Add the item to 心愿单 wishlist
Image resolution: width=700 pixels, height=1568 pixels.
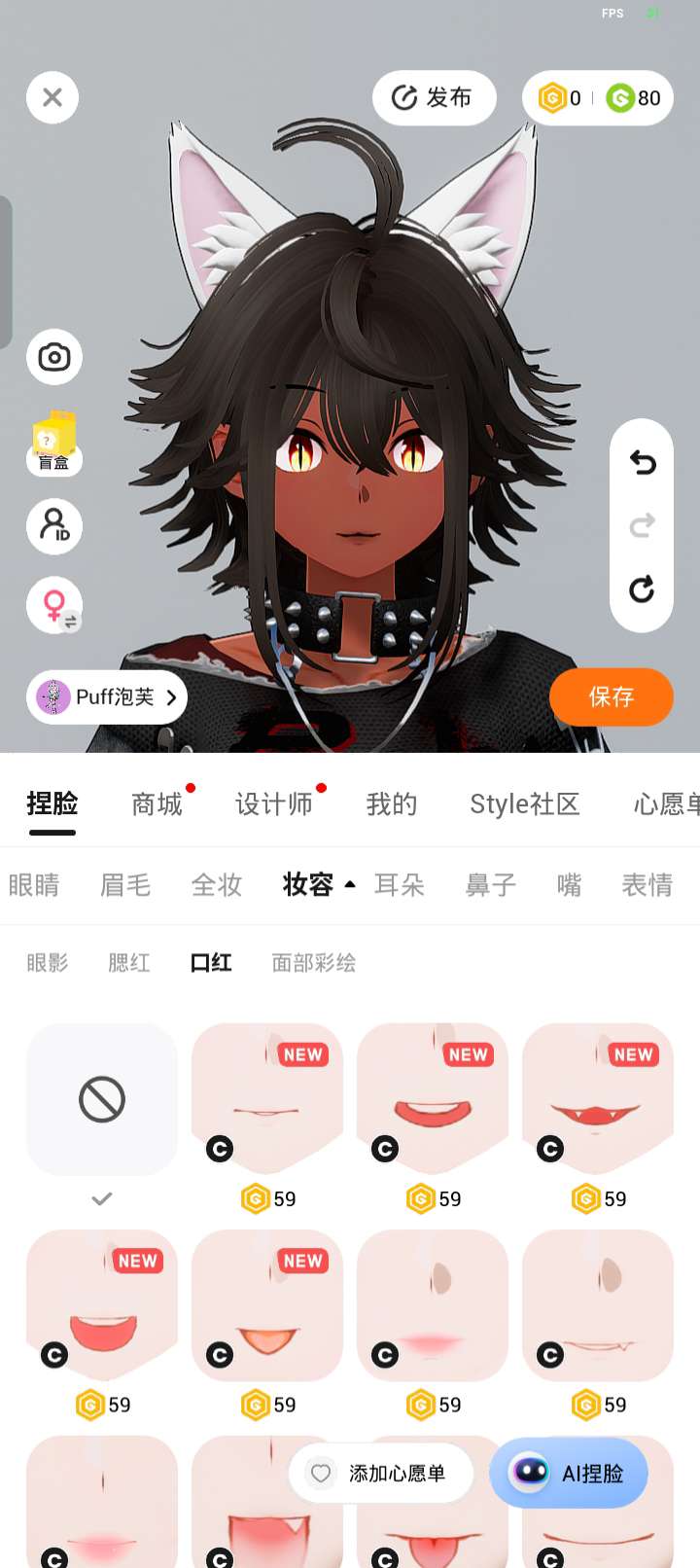(381, 1474)
